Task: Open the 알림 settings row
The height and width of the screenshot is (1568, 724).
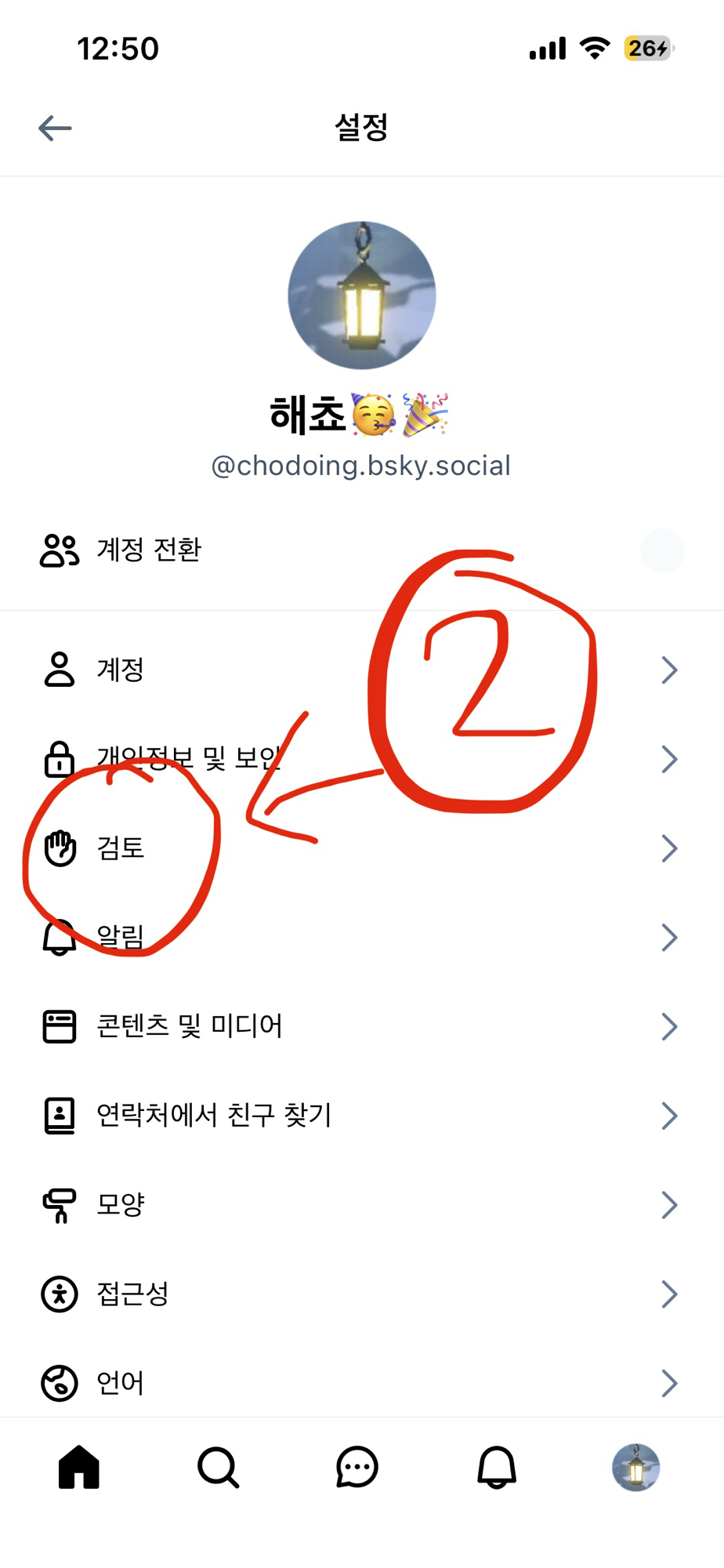Action: pyautogui.click(x=120, y=936)
